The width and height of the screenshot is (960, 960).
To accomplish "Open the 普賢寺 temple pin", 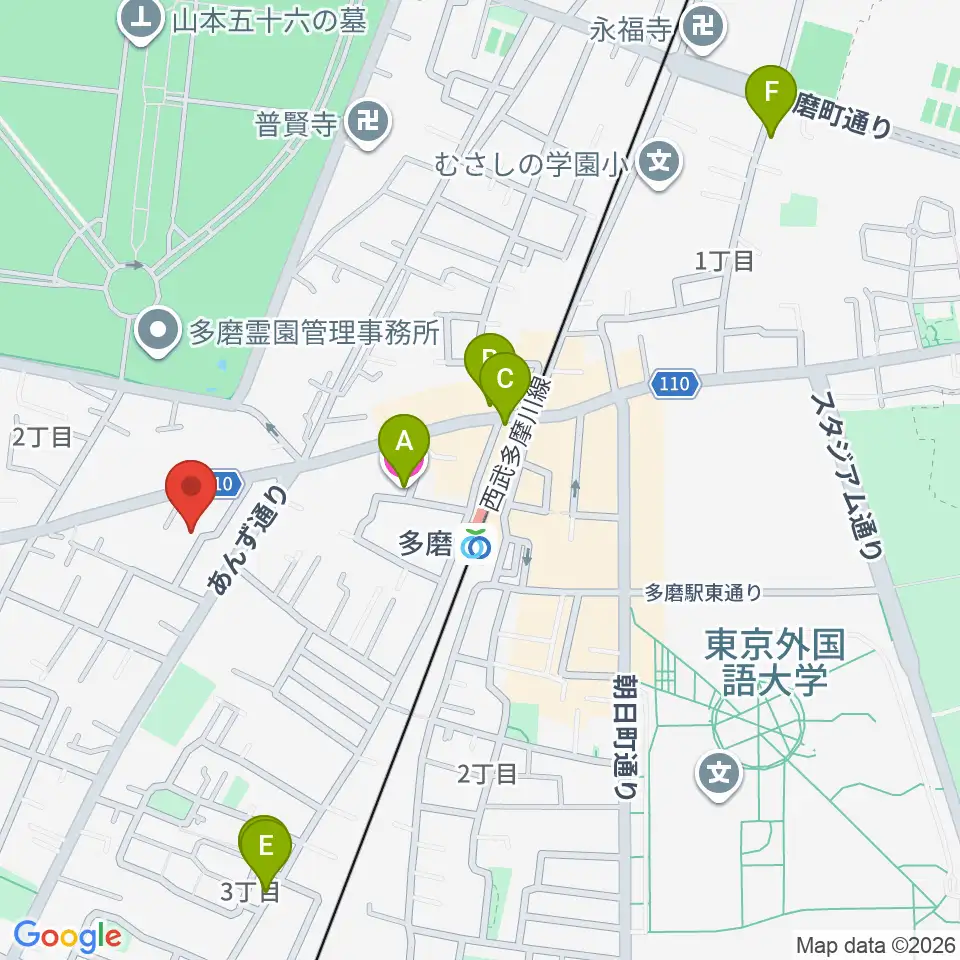I will coord(367,125).
